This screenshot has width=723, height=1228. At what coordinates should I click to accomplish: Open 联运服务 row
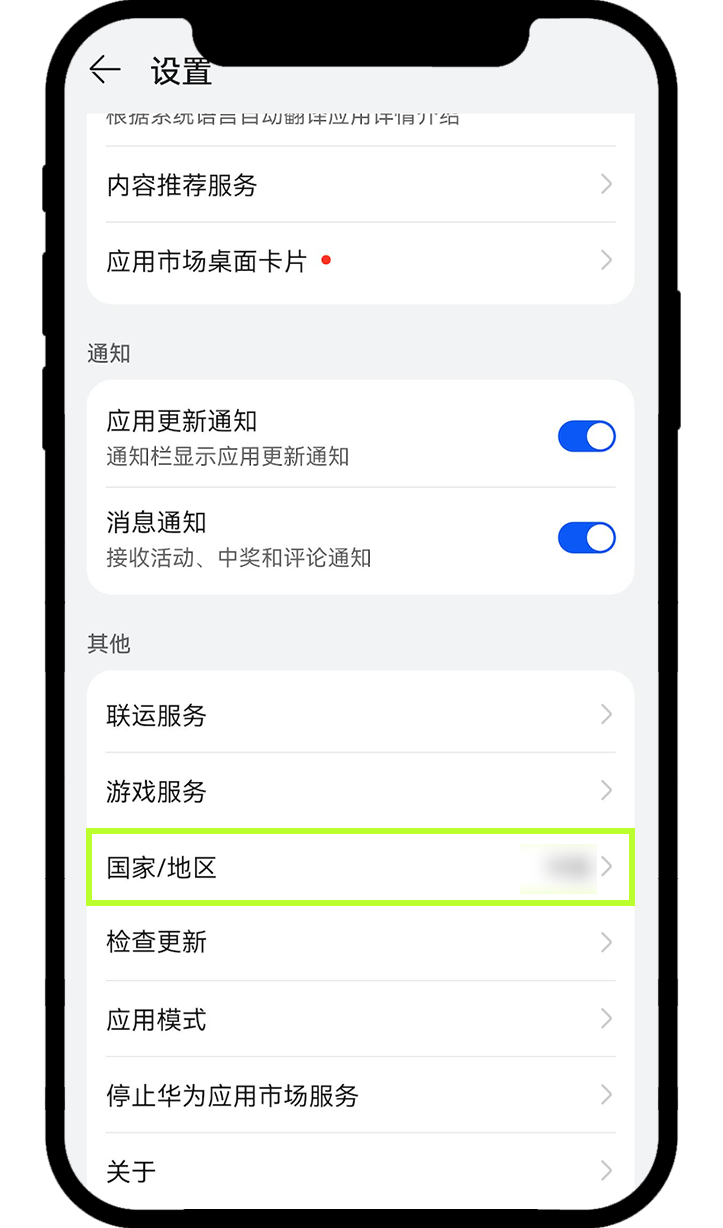(x=360, y=715)
